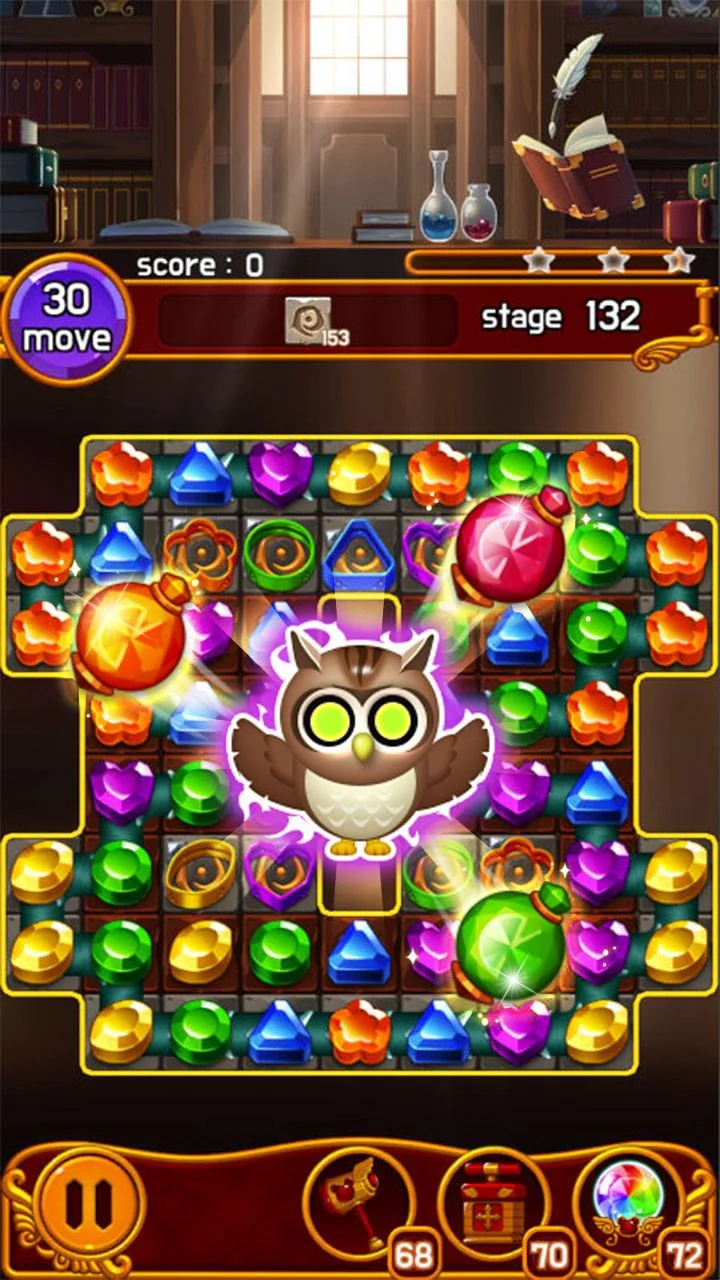Use the dynamite box booster with 70
This screenshot has width=720, height=1280.
(x=494, y=1203)
